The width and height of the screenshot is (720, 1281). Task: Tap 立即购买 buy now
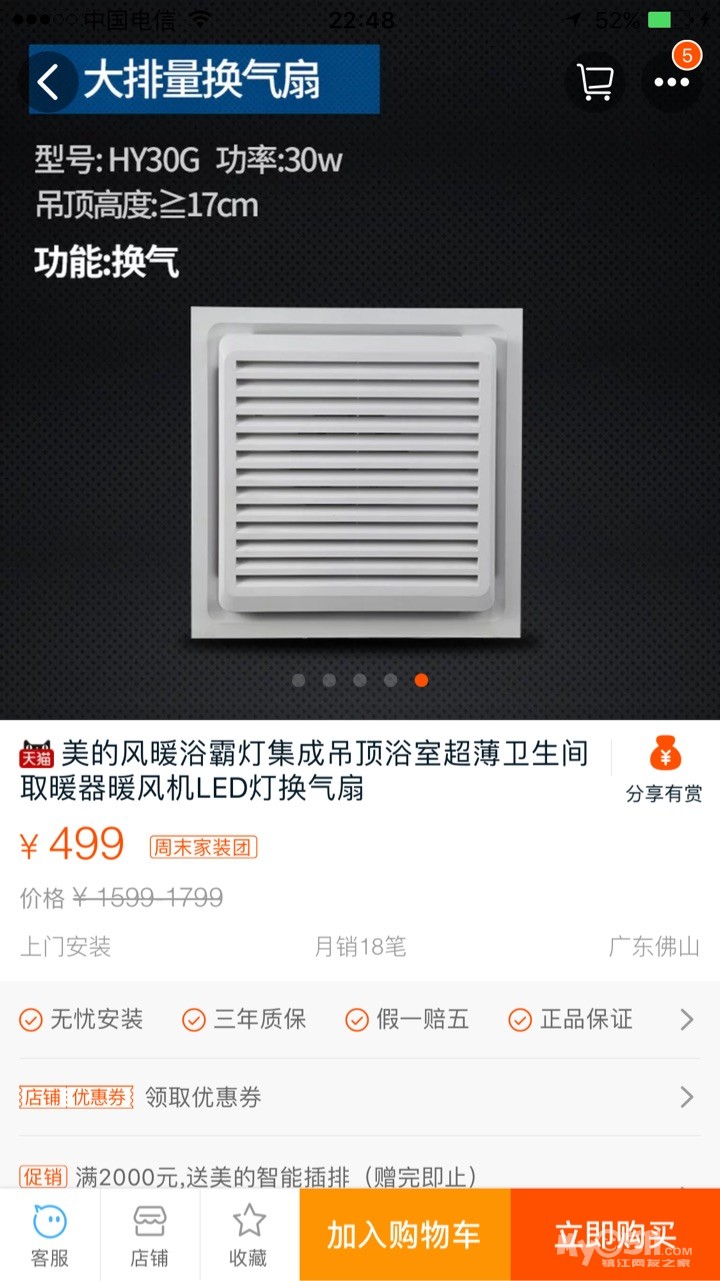615,1235
